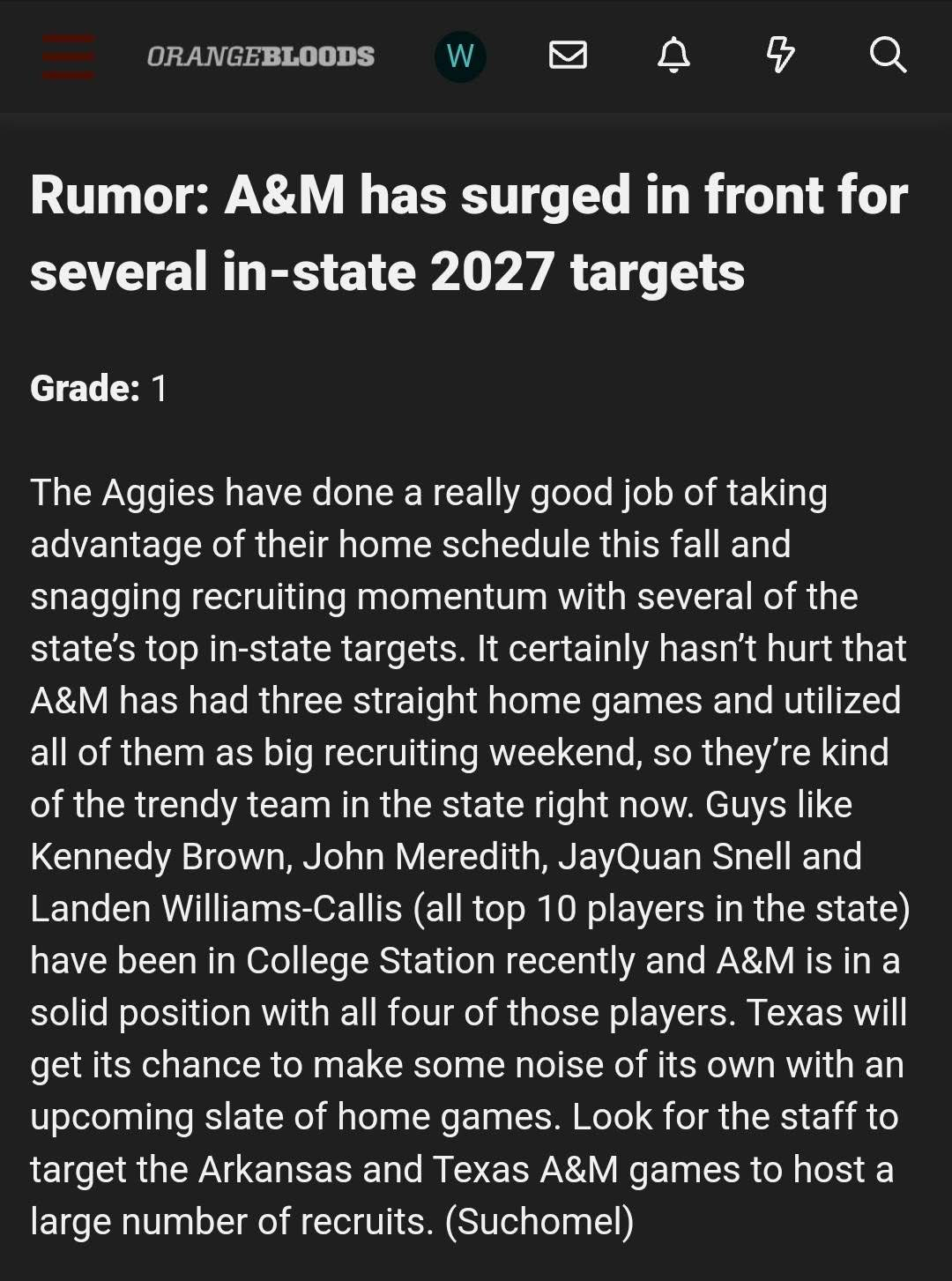
Task: Open the search magnifier
Action: click(887, 56)
